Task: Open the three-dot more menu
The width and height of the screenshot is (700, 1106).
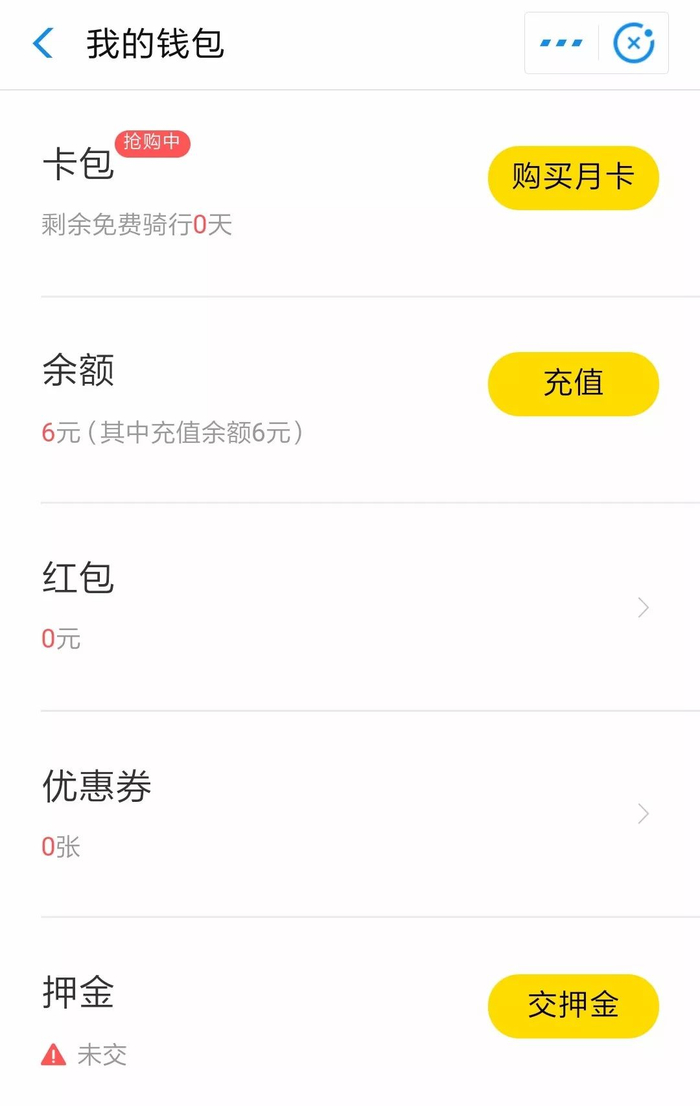Action: (x=561, y=43)
